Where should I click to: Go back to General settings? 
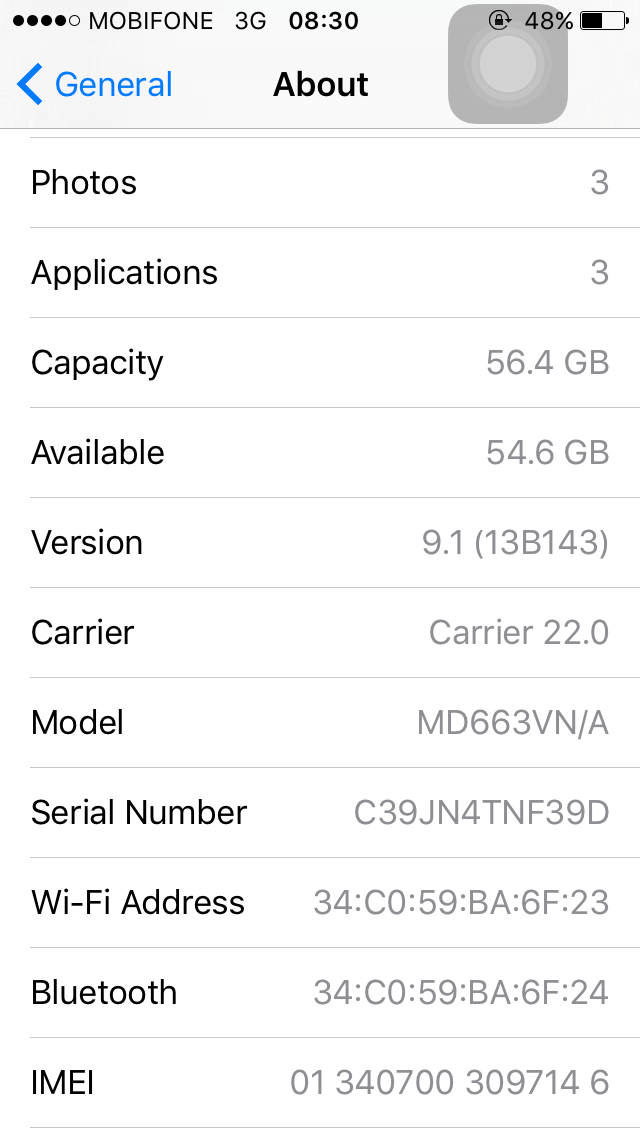95,85
